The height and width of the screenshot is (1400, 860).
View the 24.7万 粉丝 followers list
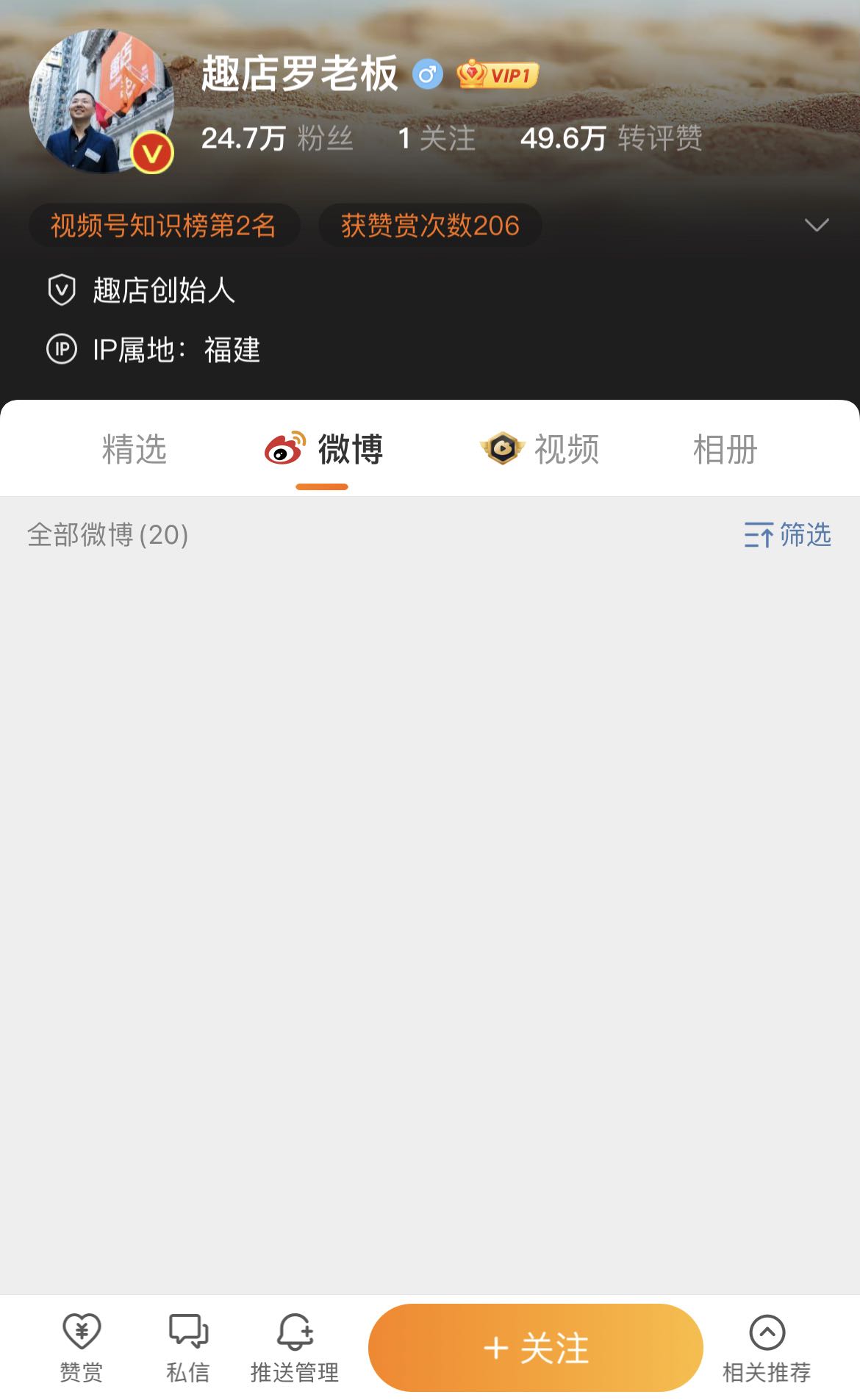(277, 138)
